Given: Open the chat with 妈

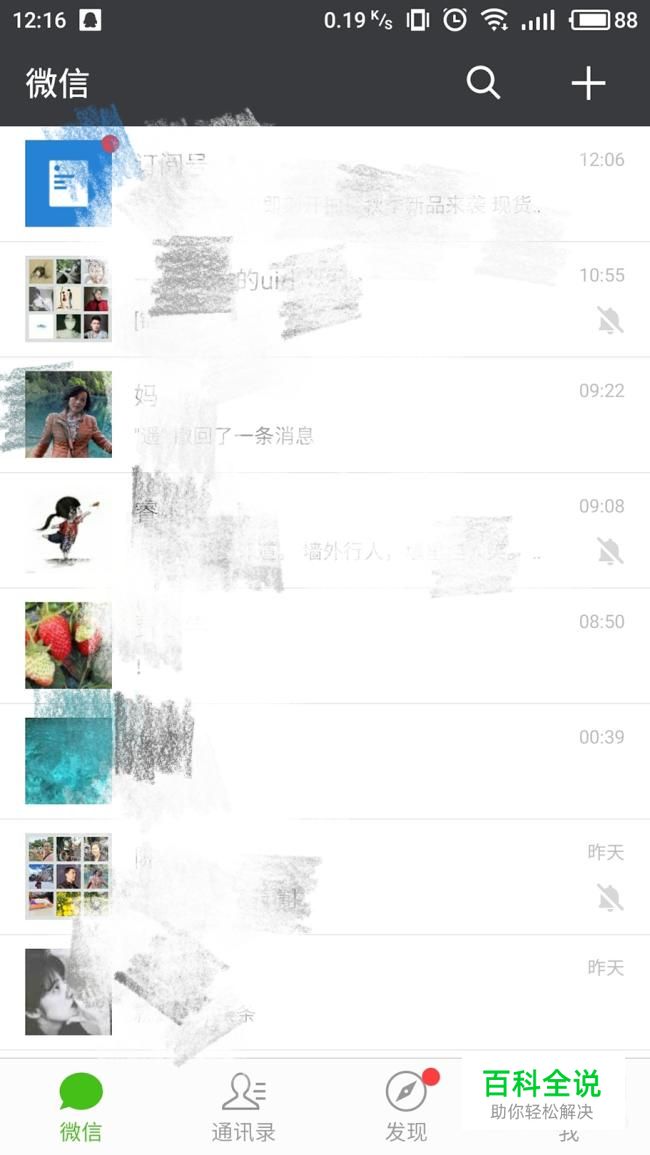Looking at the screenshot, I should click(325, 414).
